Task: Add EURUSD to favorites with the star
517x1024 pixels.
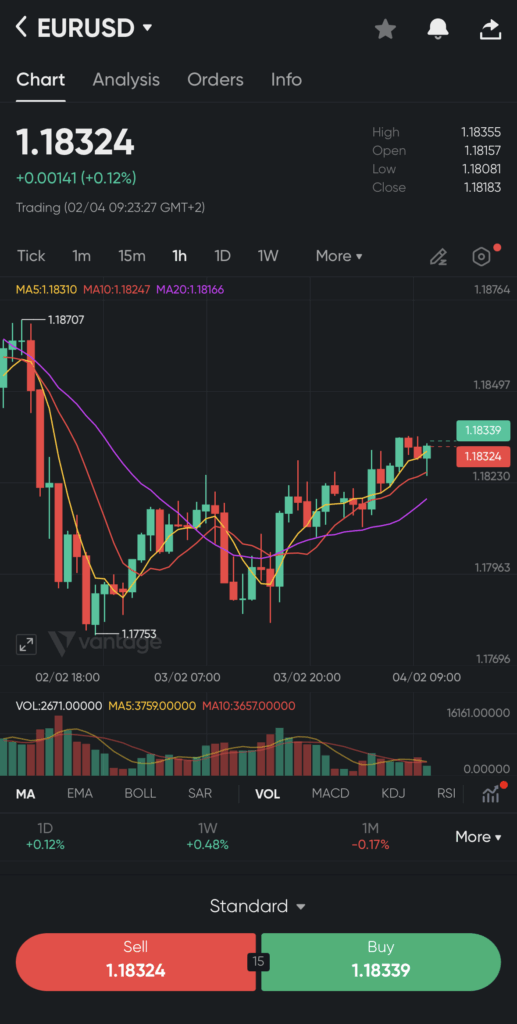Action: click(x=385, y=29)
